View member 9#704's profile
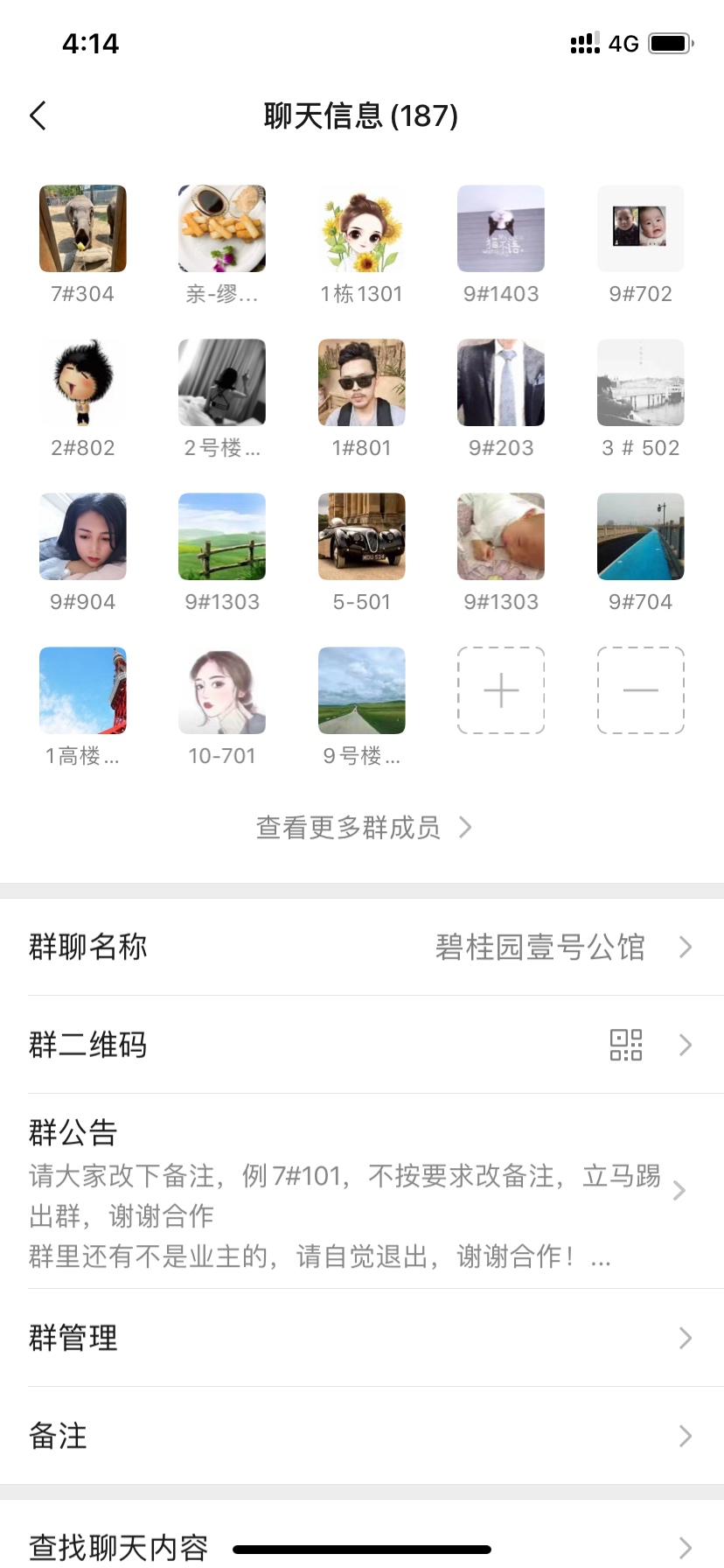Image resolution: width=724 pixels, height=1568 pixels. [641, 536]
